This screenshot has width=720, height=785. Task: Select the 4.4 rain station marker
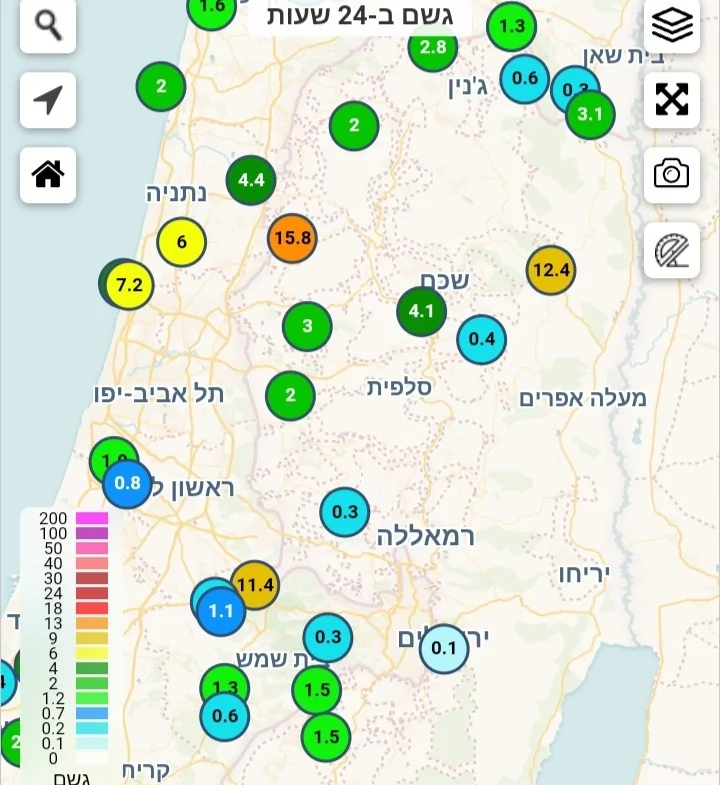(x=251, y=181)
